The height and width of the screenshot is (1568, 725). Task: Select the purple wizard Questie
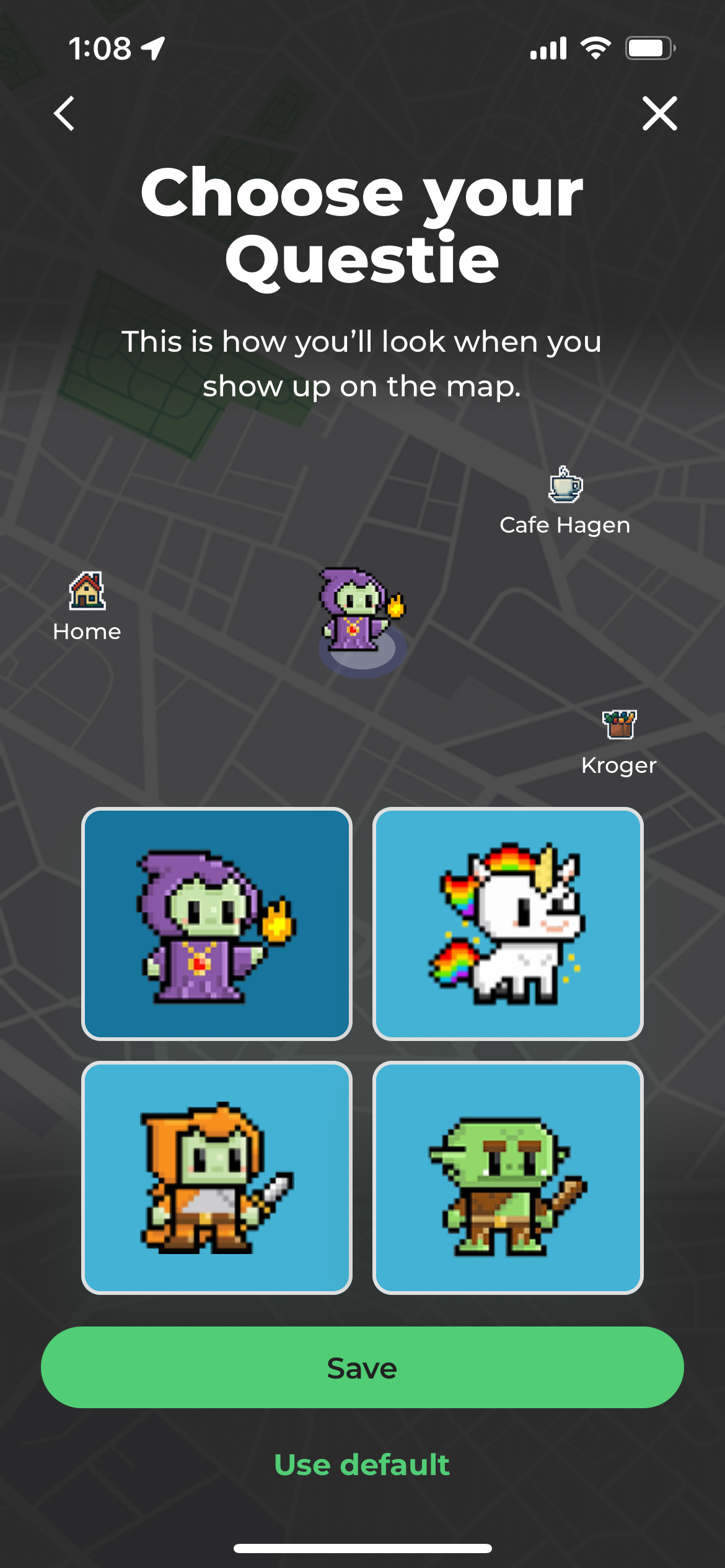coord(217,924)
